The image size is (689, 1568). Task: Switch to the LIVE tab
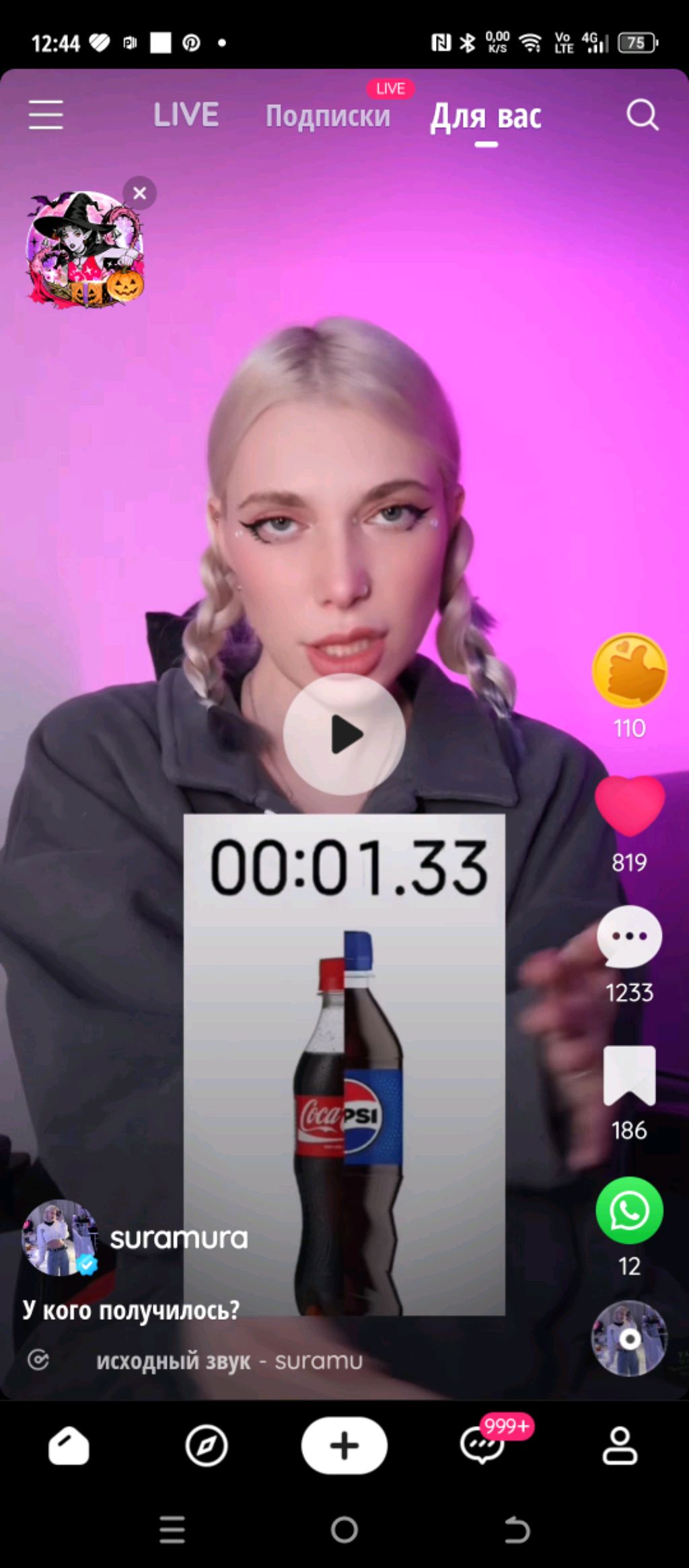(x=186, y=115)
